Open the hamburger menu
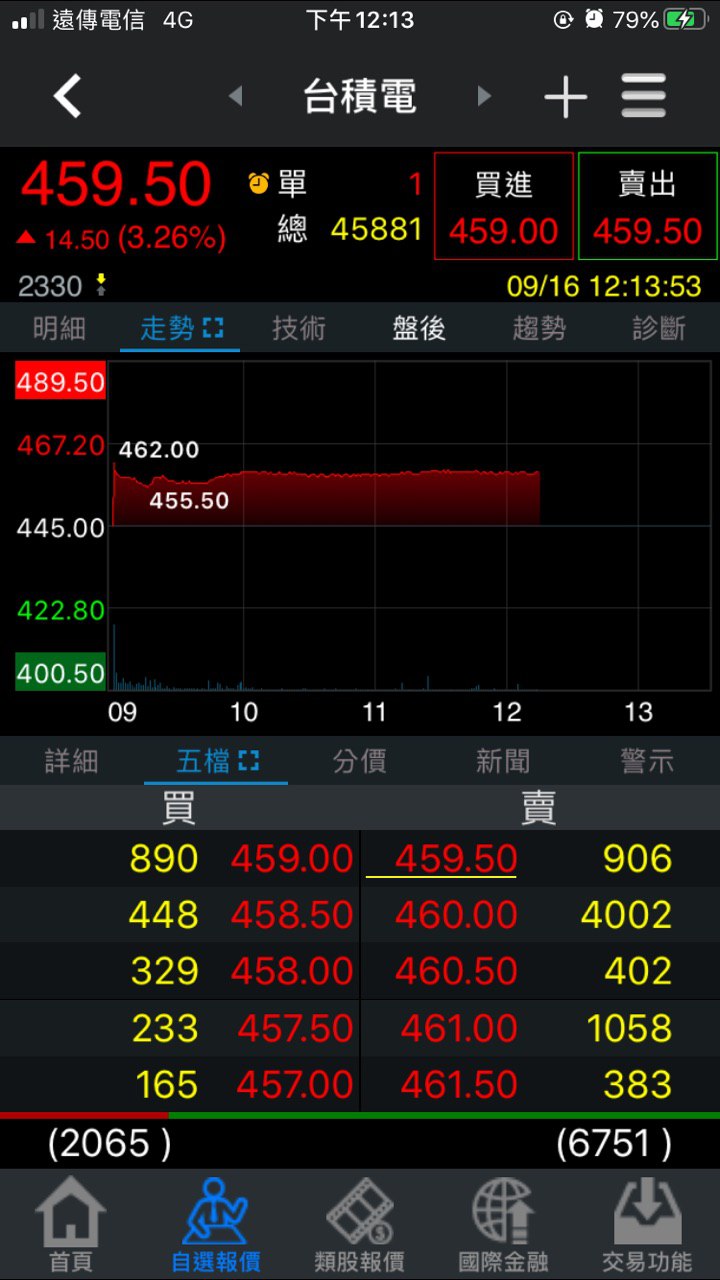This screenshot has width=720, height=1280. (643, 97)
